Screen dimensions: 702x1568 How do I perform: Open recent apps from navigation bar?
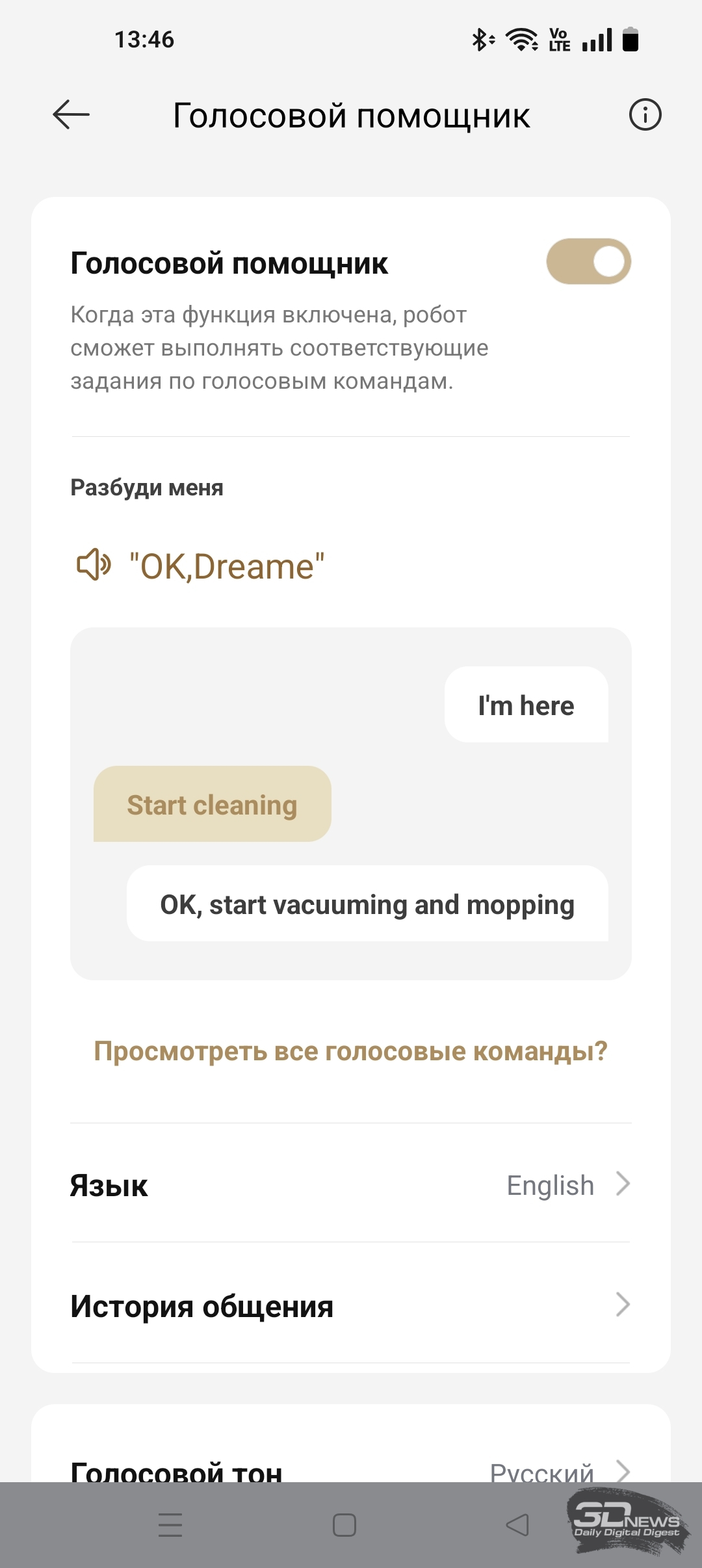tap(170, 1525)
